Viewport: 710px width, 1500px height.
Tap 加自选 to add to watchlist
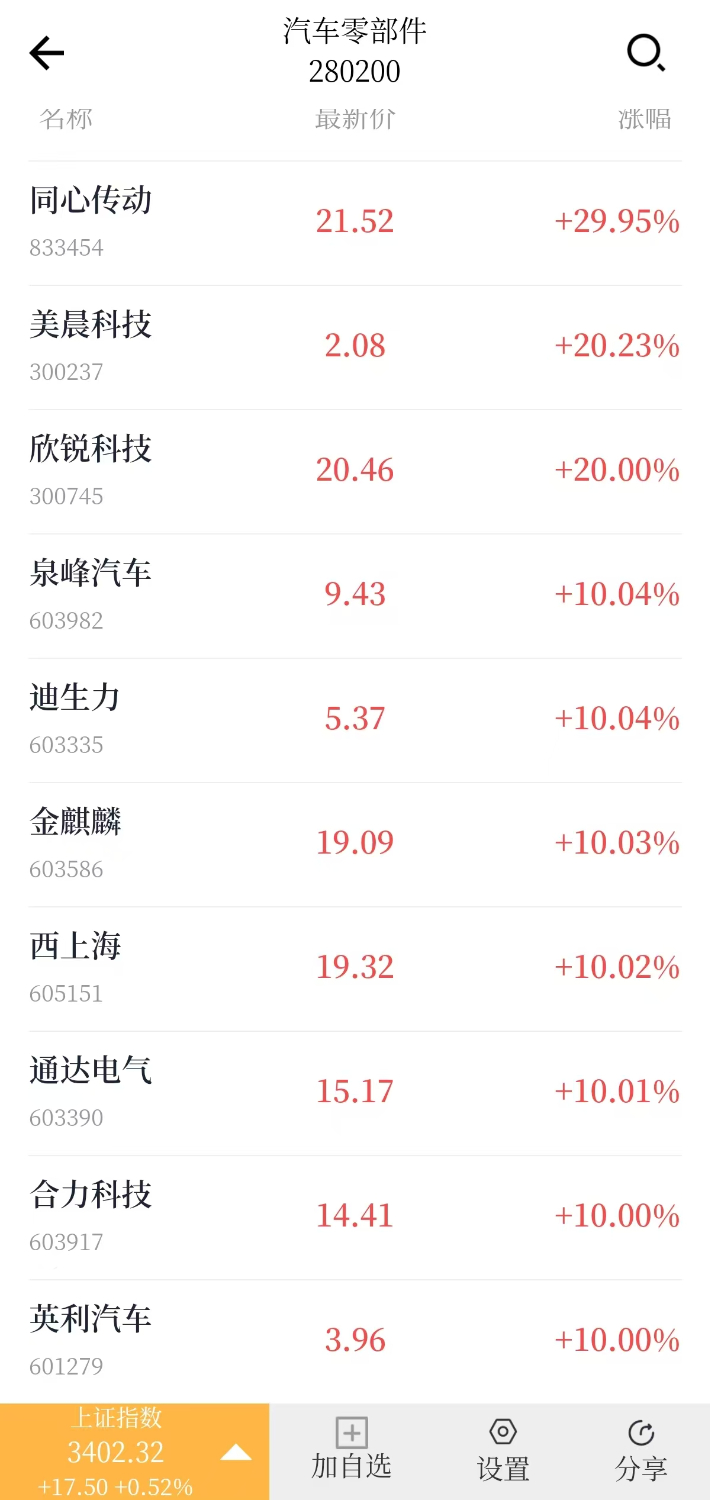click(351, 1450)
